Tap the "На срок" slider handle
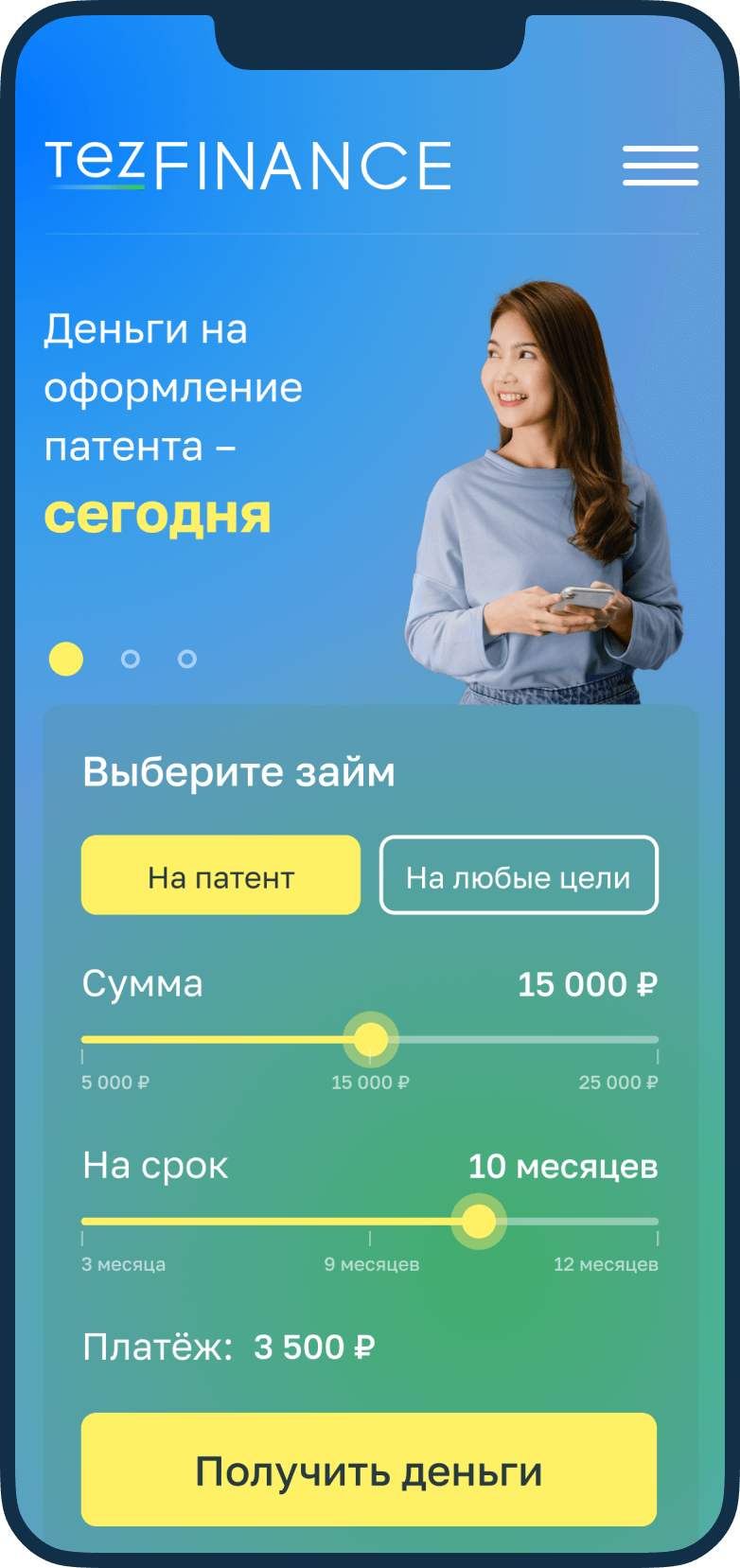The image size is (740, 1568). pyautogui.click(x=479, y=1222)
